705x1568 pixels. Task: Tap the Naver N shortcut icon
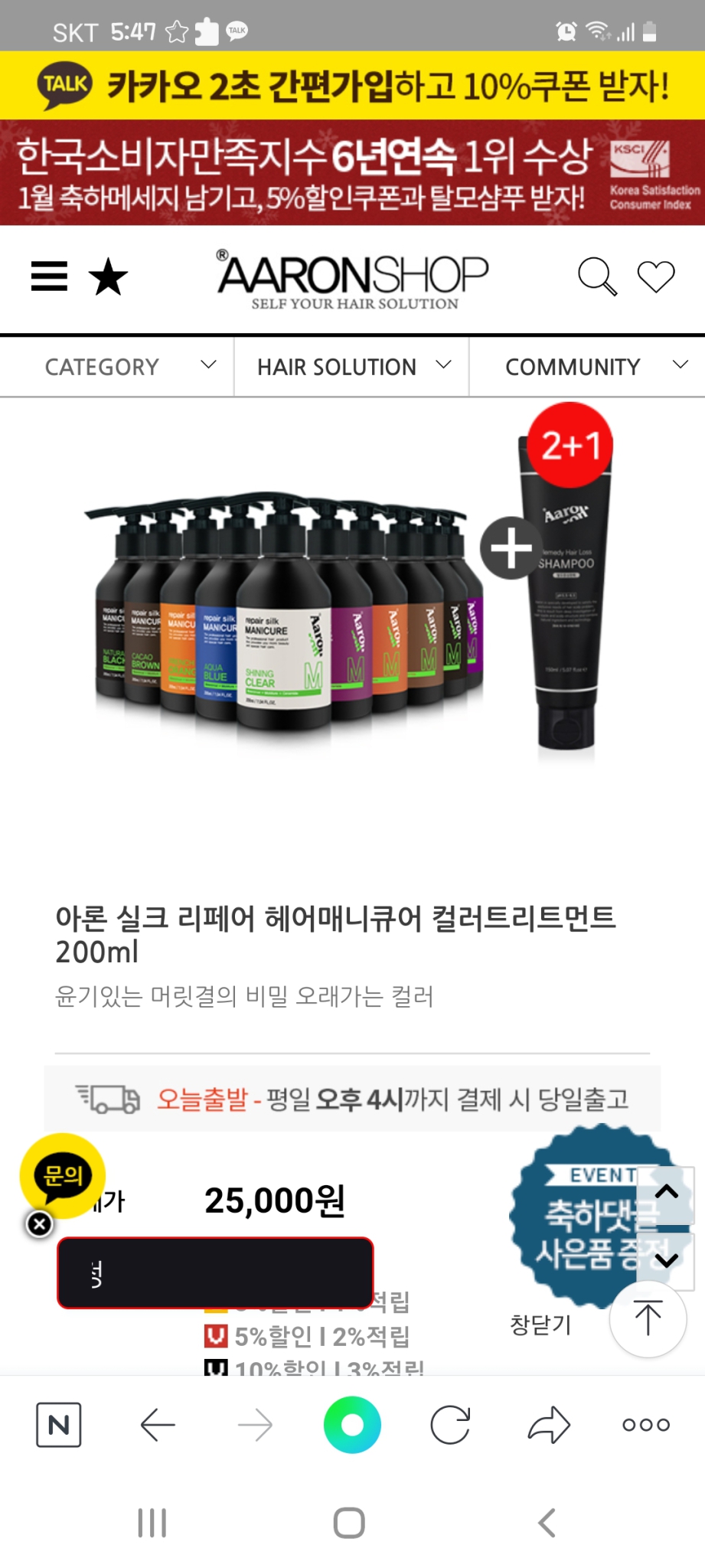coord(59,1425)
